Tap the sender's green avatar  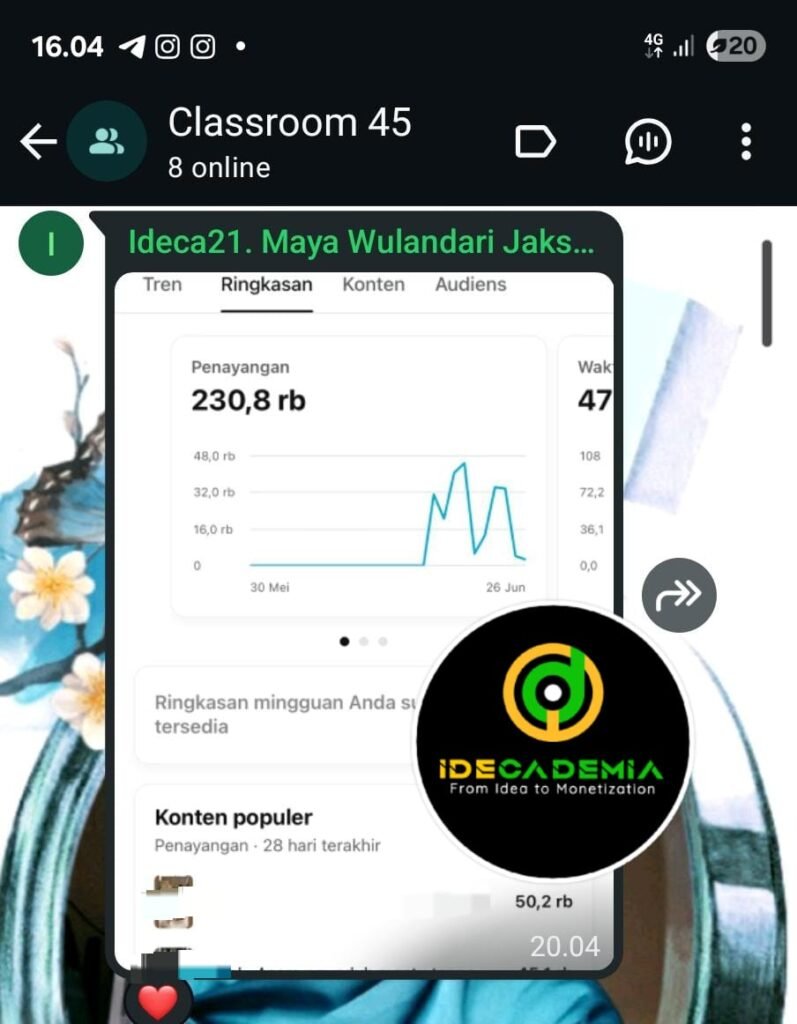[50, 243]
